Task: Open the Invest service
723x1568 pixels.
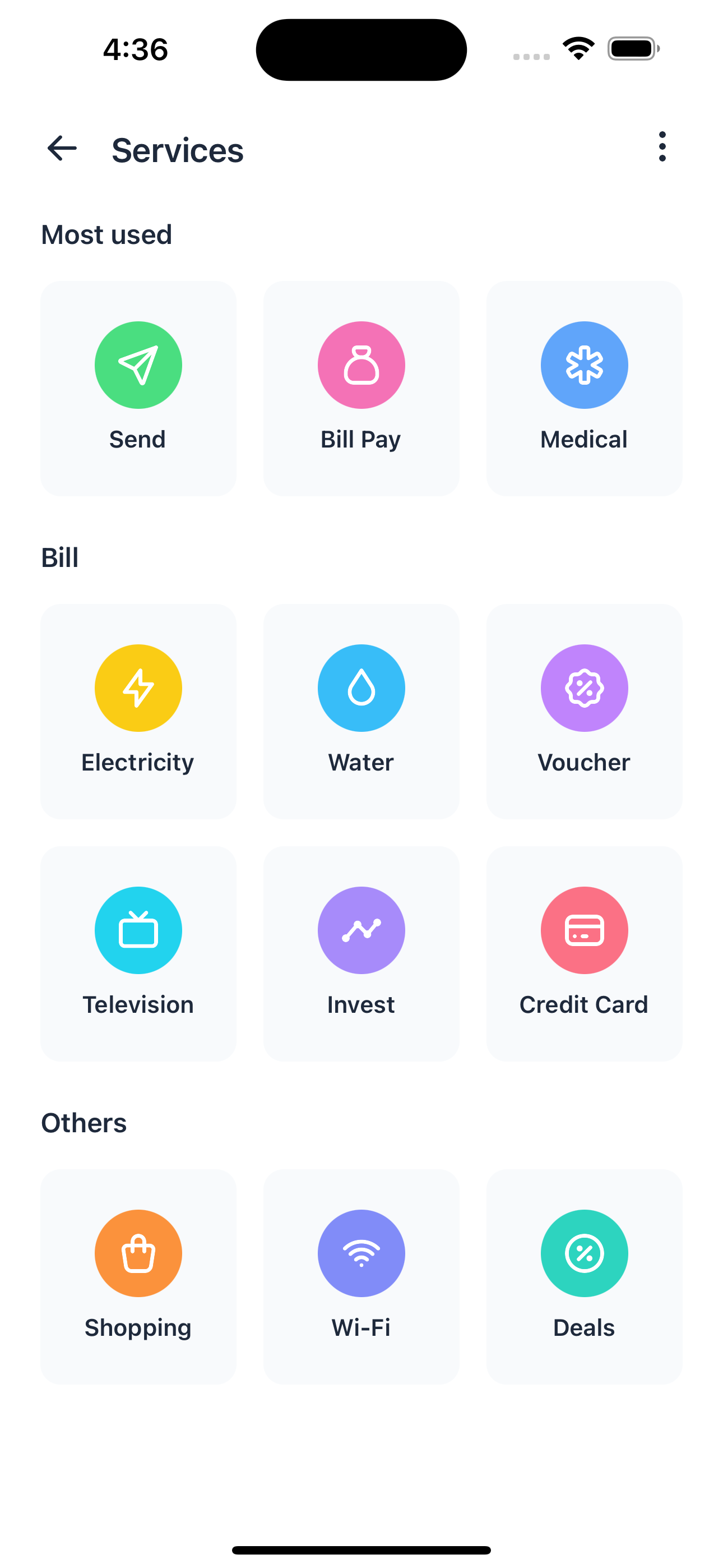Action: click(361, 929)
